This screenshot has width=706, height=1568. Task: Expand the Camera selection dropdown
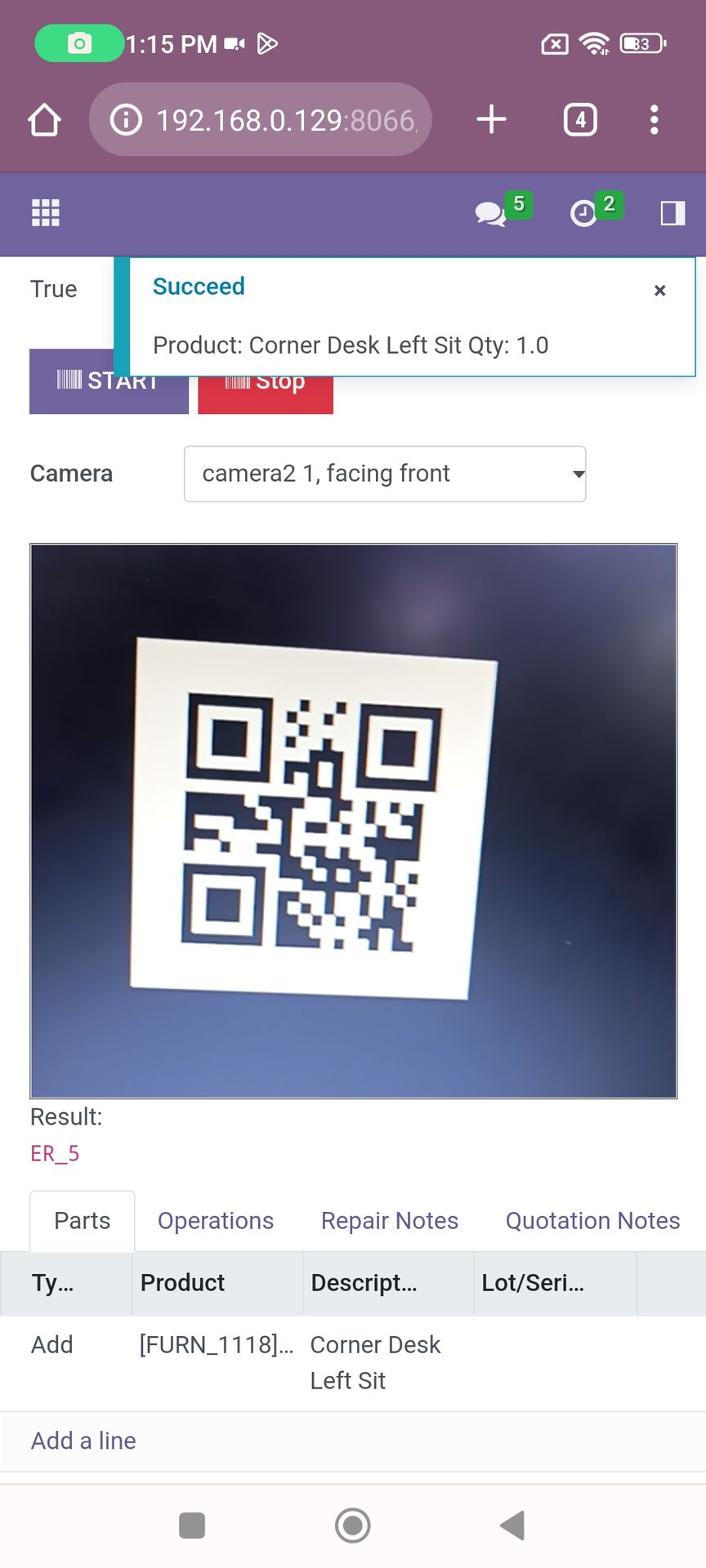click(x=385, y=474)
